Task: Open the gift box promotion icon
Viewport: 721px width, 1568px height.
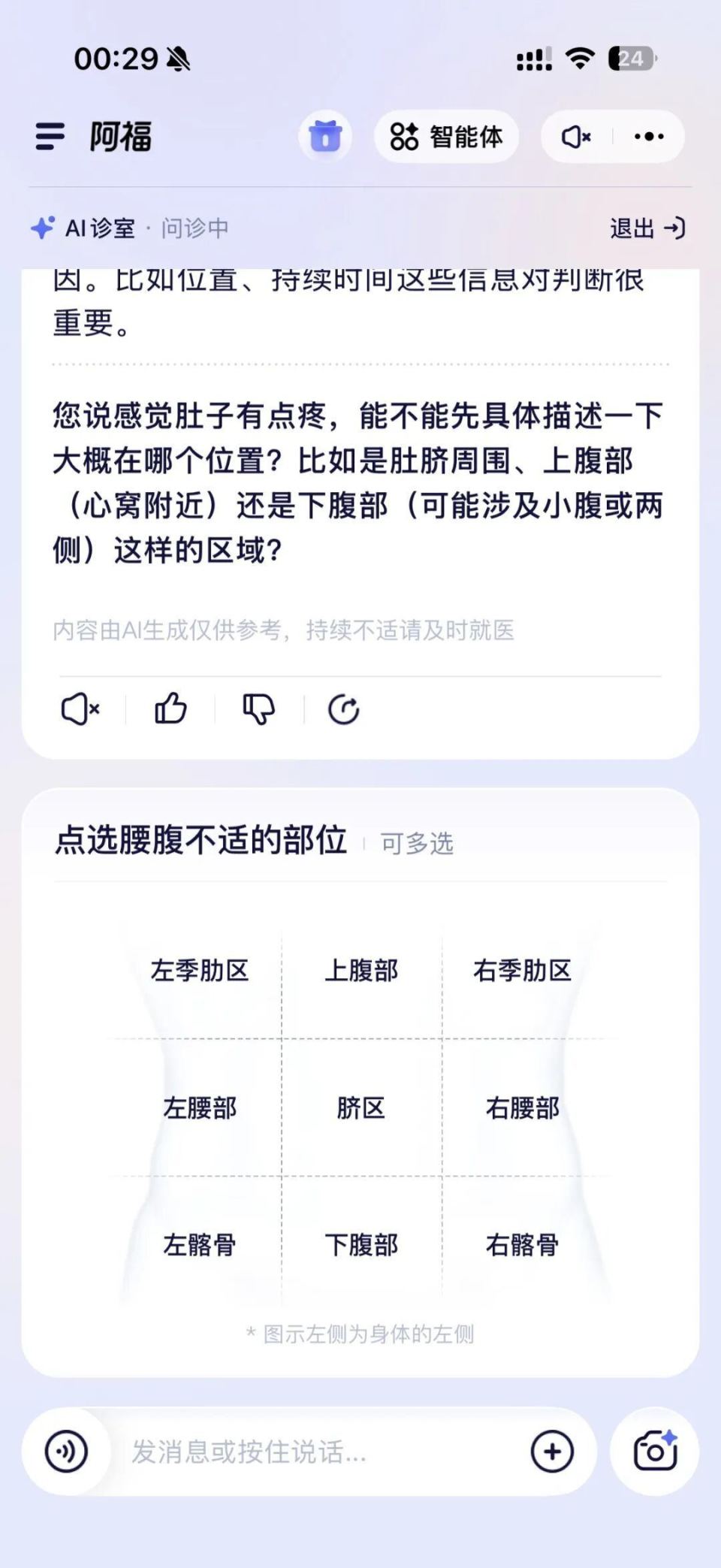Action: 327,137
